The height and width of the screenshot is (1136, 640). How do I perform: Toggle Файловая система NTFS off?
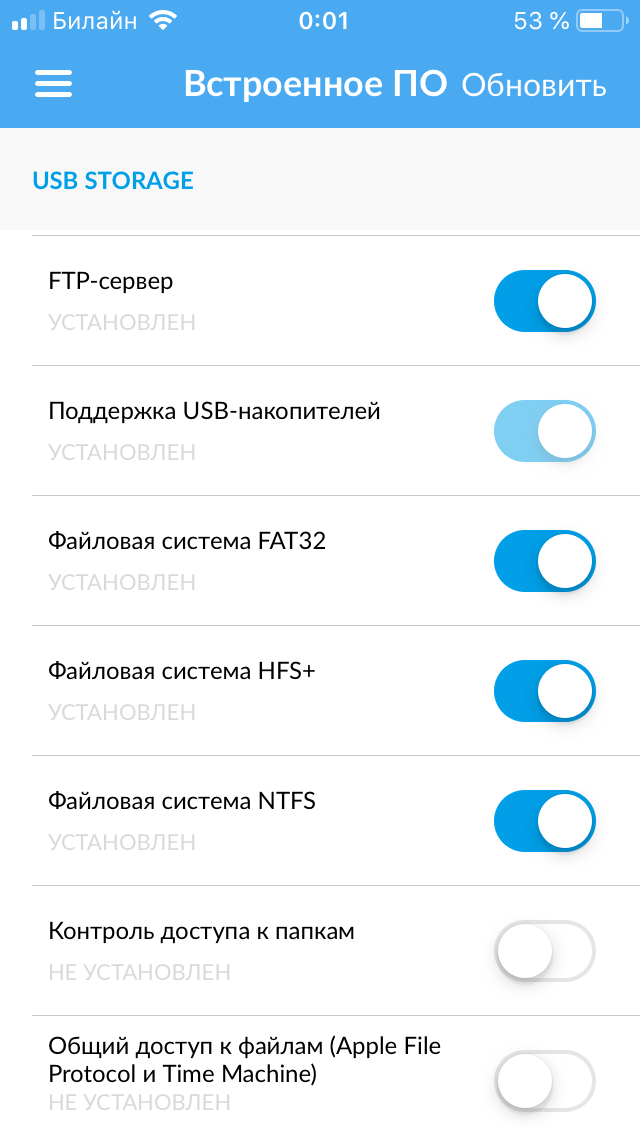(x=544, y=821)
